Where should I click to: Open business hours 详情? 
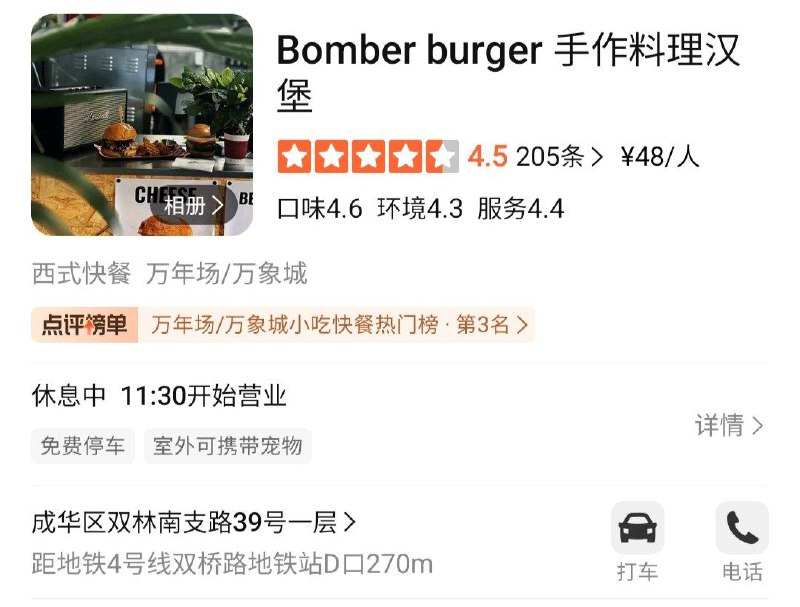coord(729,426)
